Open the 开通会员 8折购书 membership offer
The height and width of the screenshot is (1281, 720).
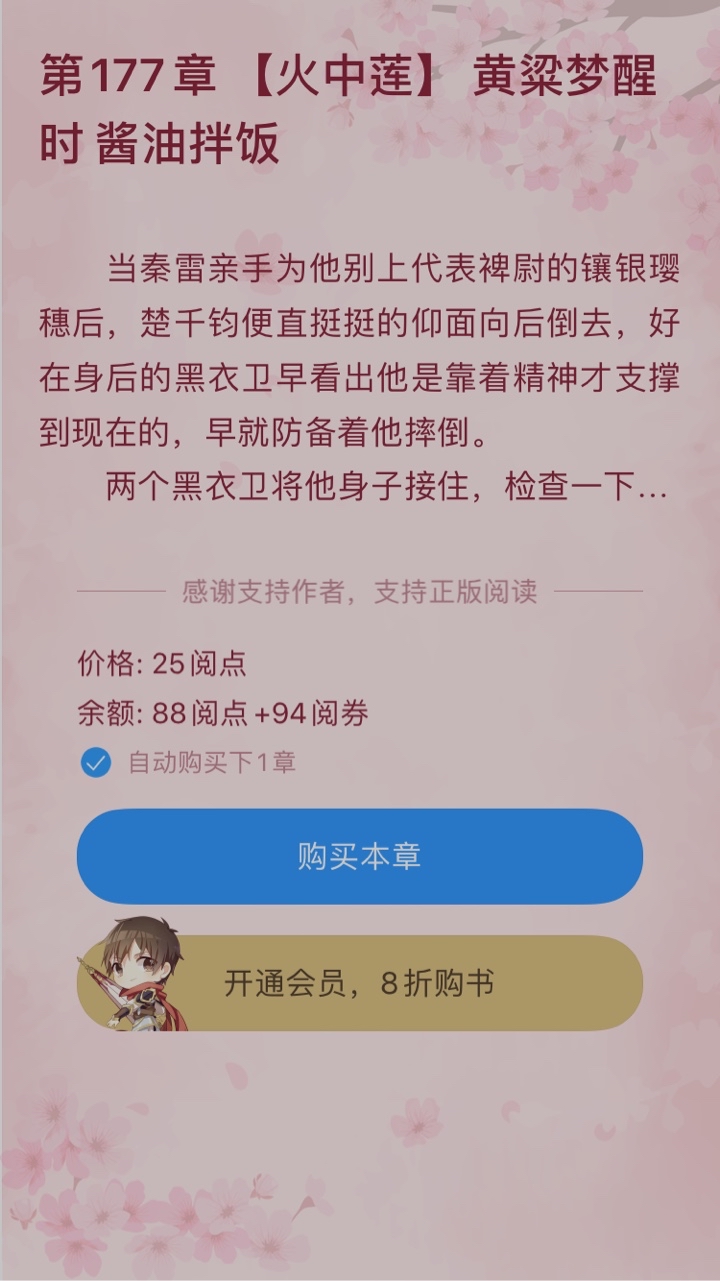[x=359, y=983]
